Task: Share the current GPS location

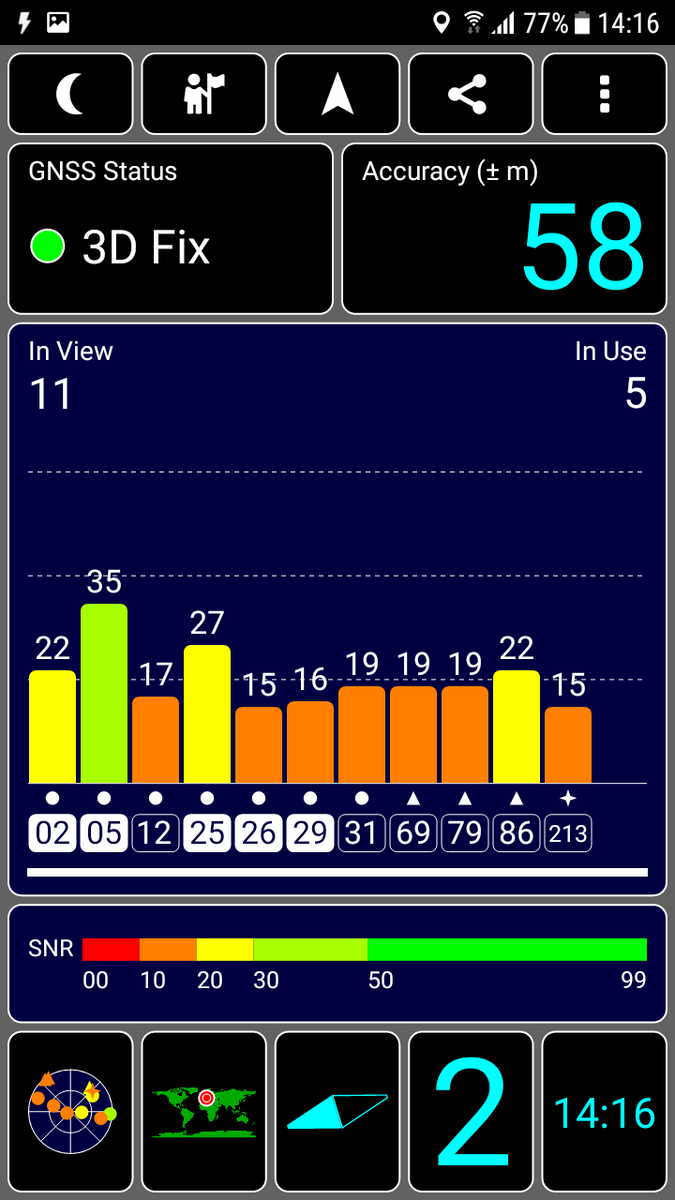Action: click(x=471, y=94)
